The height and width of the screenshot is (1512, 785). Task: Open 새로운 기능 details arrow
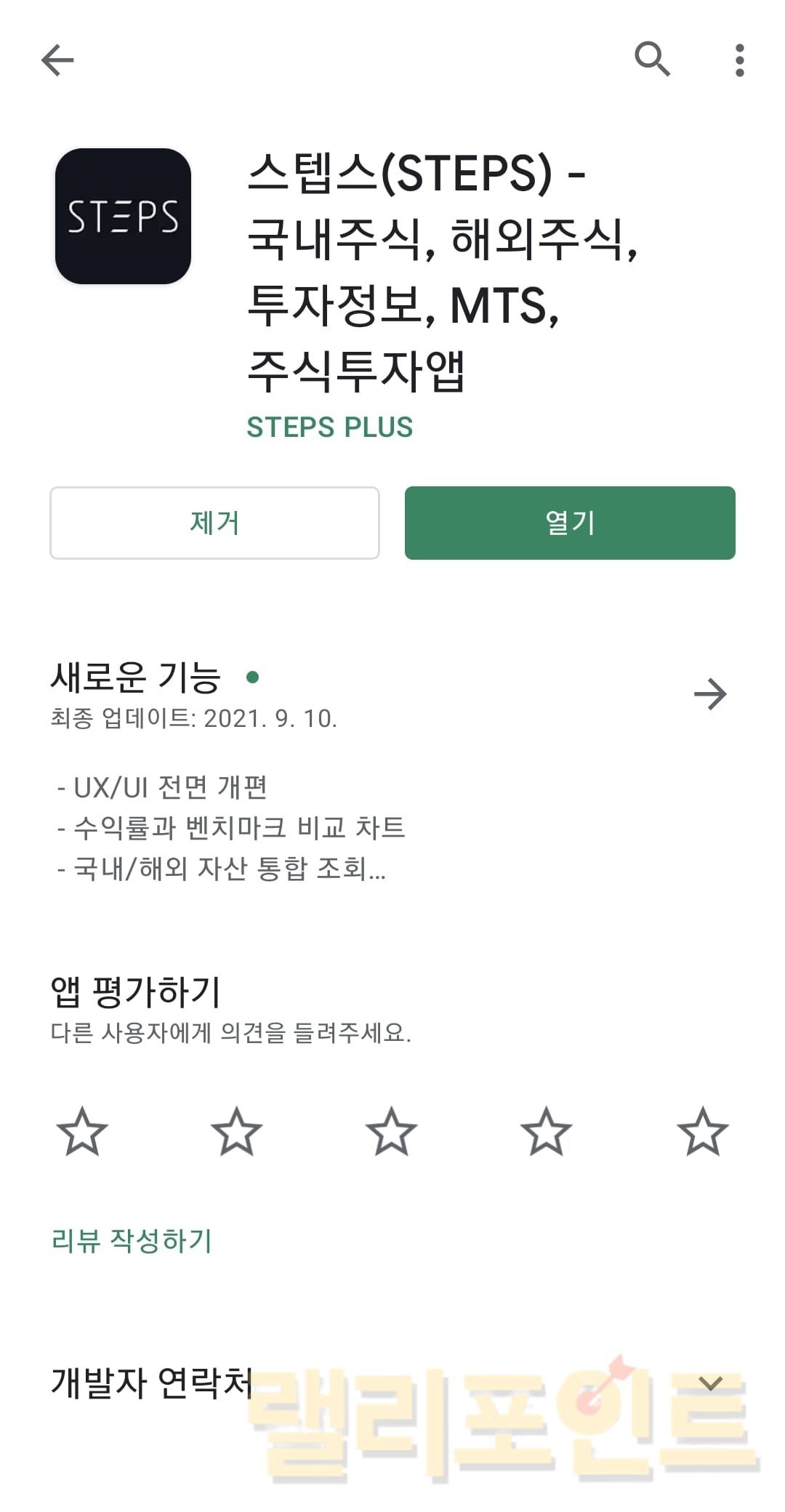click(x=710, y=694)
